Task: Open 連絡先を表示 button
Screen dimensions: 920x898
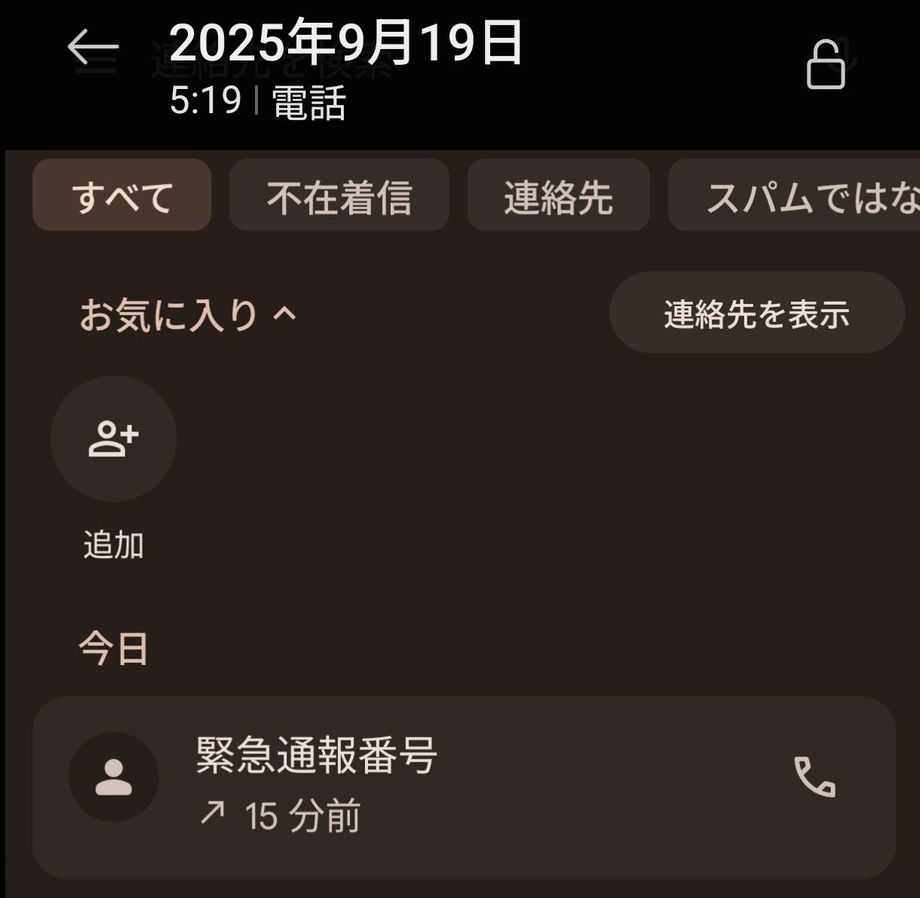Action: [x=756, y=313]
